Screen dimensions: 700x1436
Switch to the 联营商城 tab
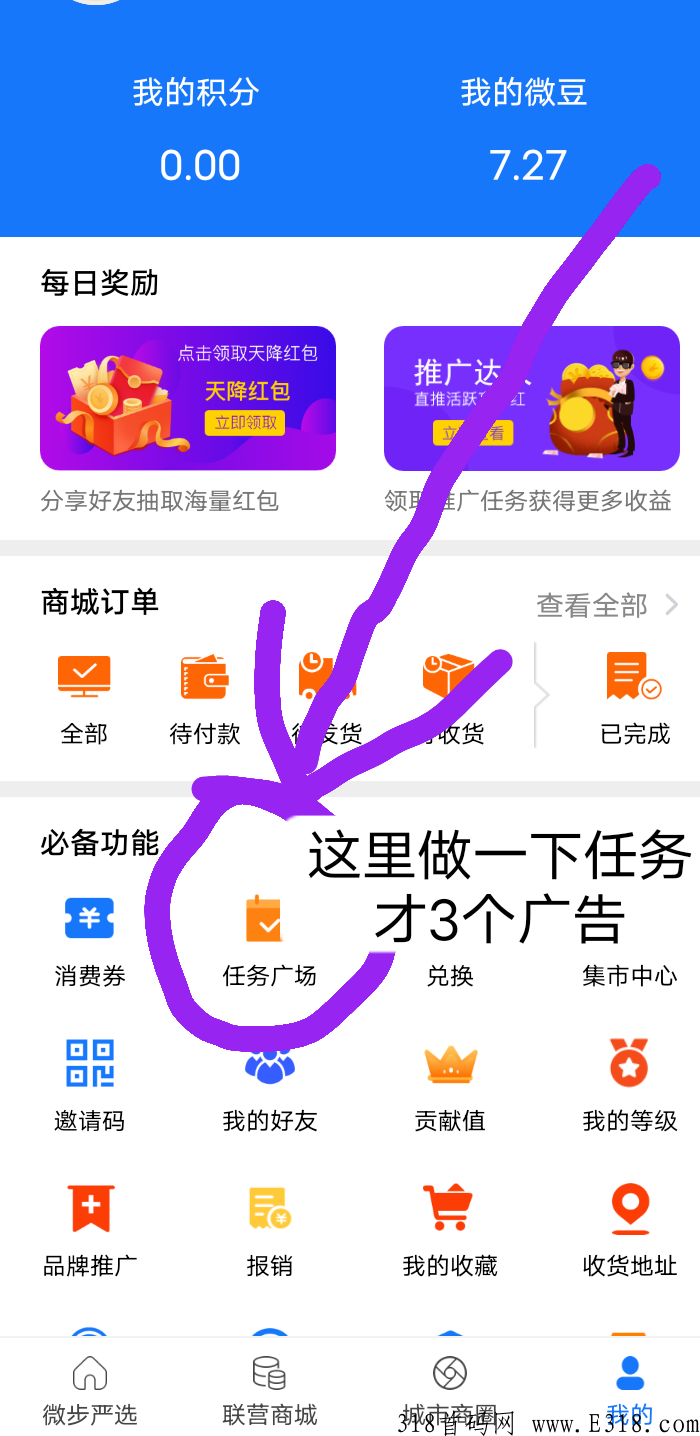[x=269, y=1390]
